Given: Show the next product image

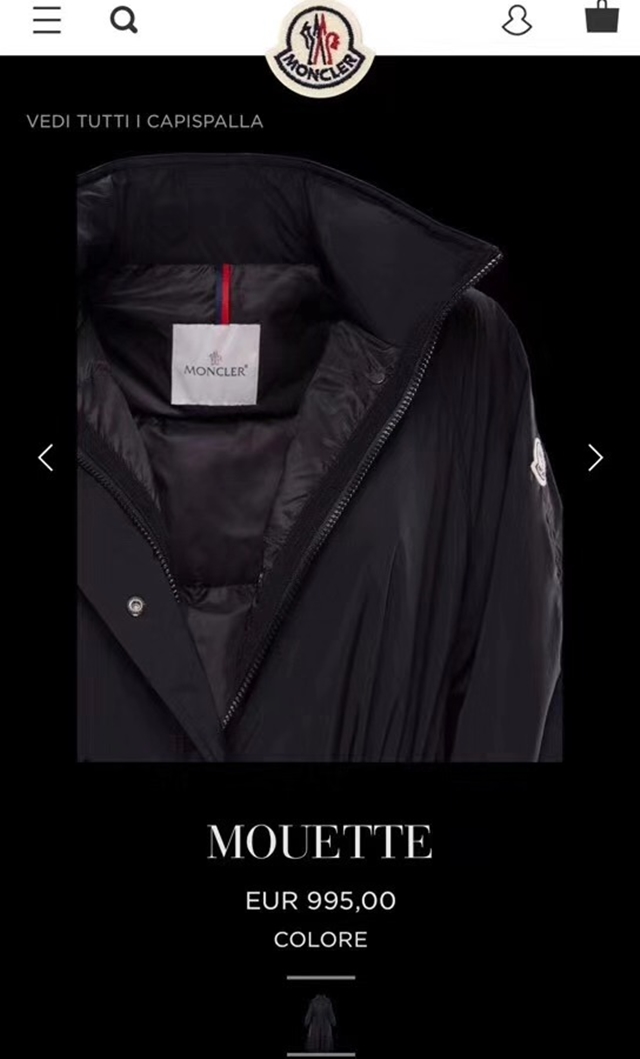Looking at the screenshot, I should point(595,457).
